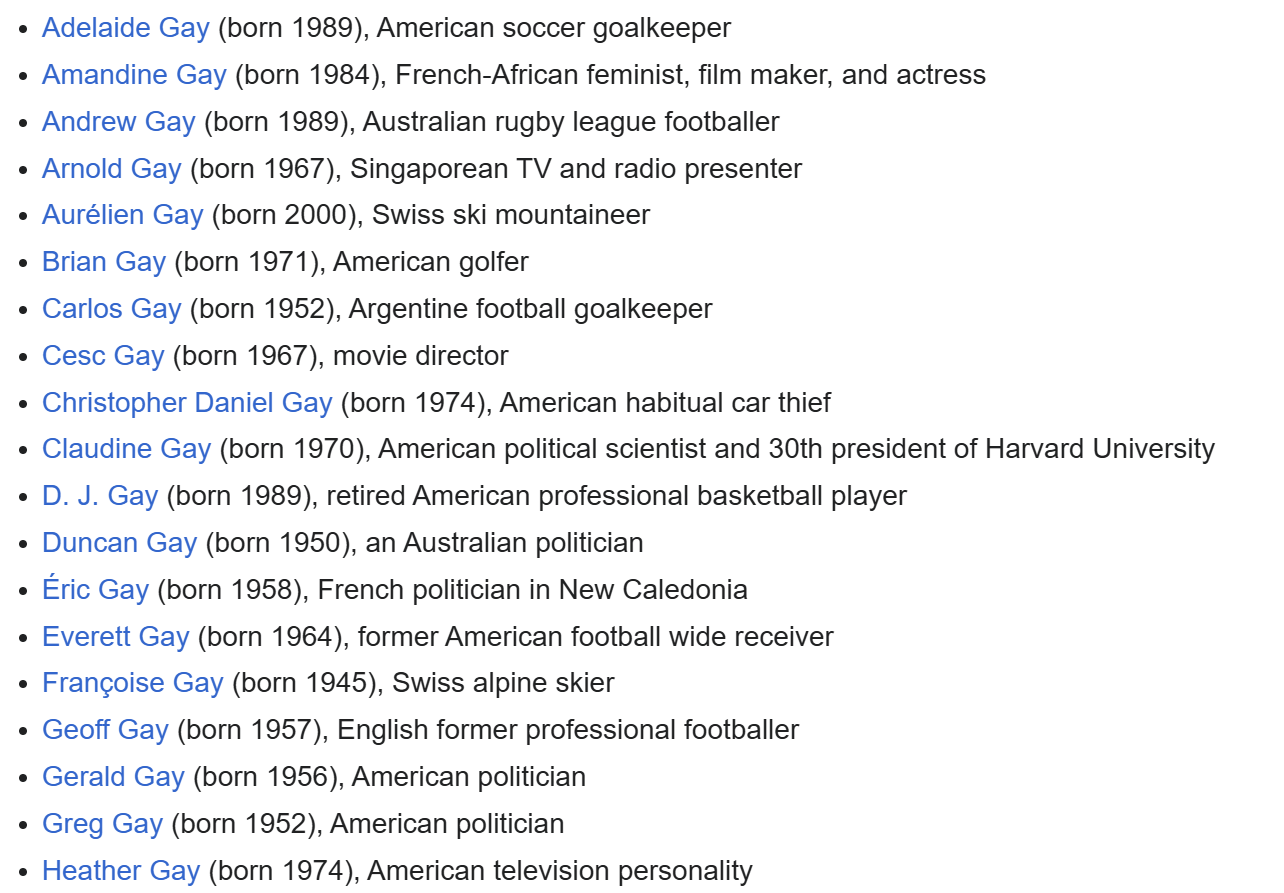The width and height of the screenshot is (1284, 893).
Task: Tap the Greg Gay link
Action: pos(102,824)
